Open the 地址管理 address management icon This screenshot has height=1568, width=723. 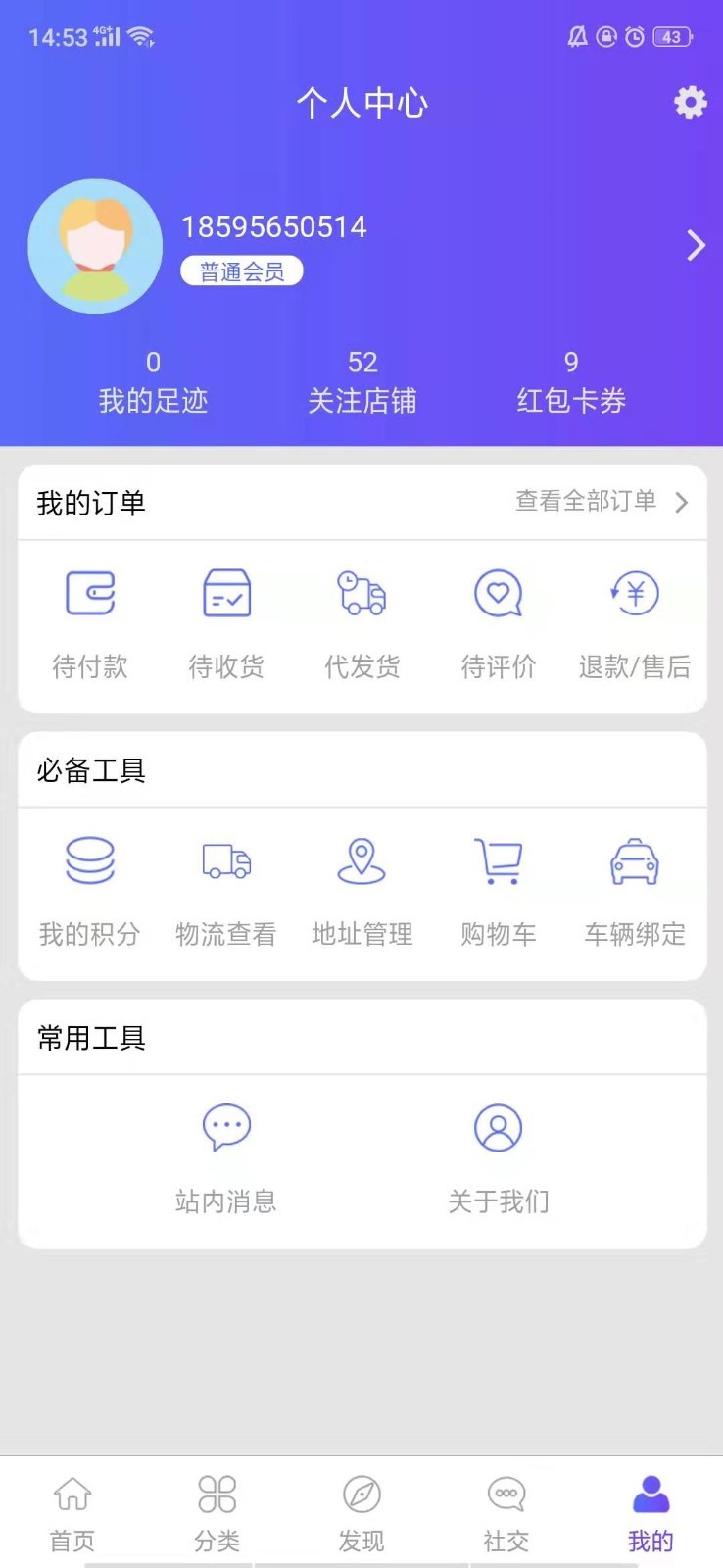tap(361, 887)
